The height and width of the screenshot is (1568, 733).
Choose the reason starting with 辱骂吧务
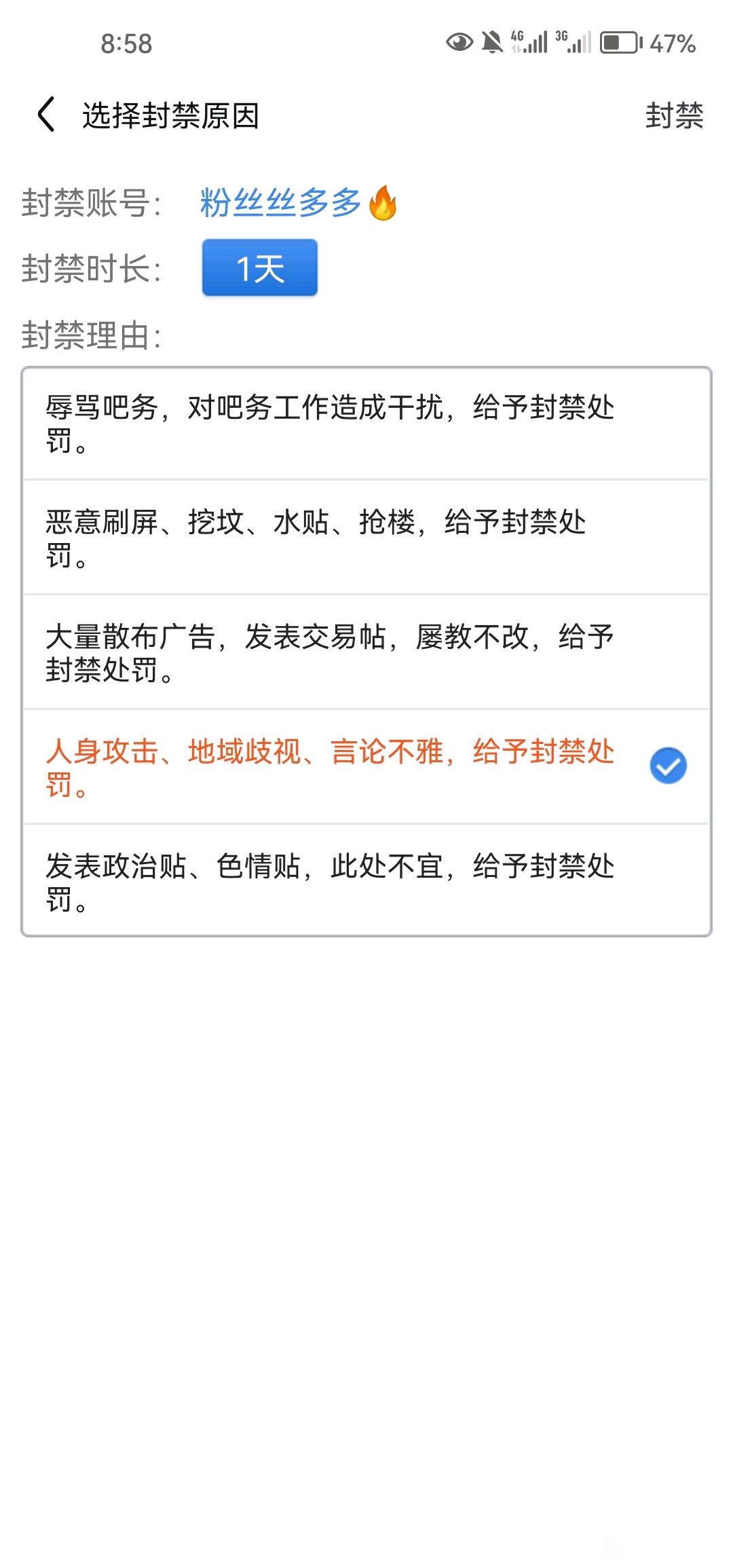366,424
